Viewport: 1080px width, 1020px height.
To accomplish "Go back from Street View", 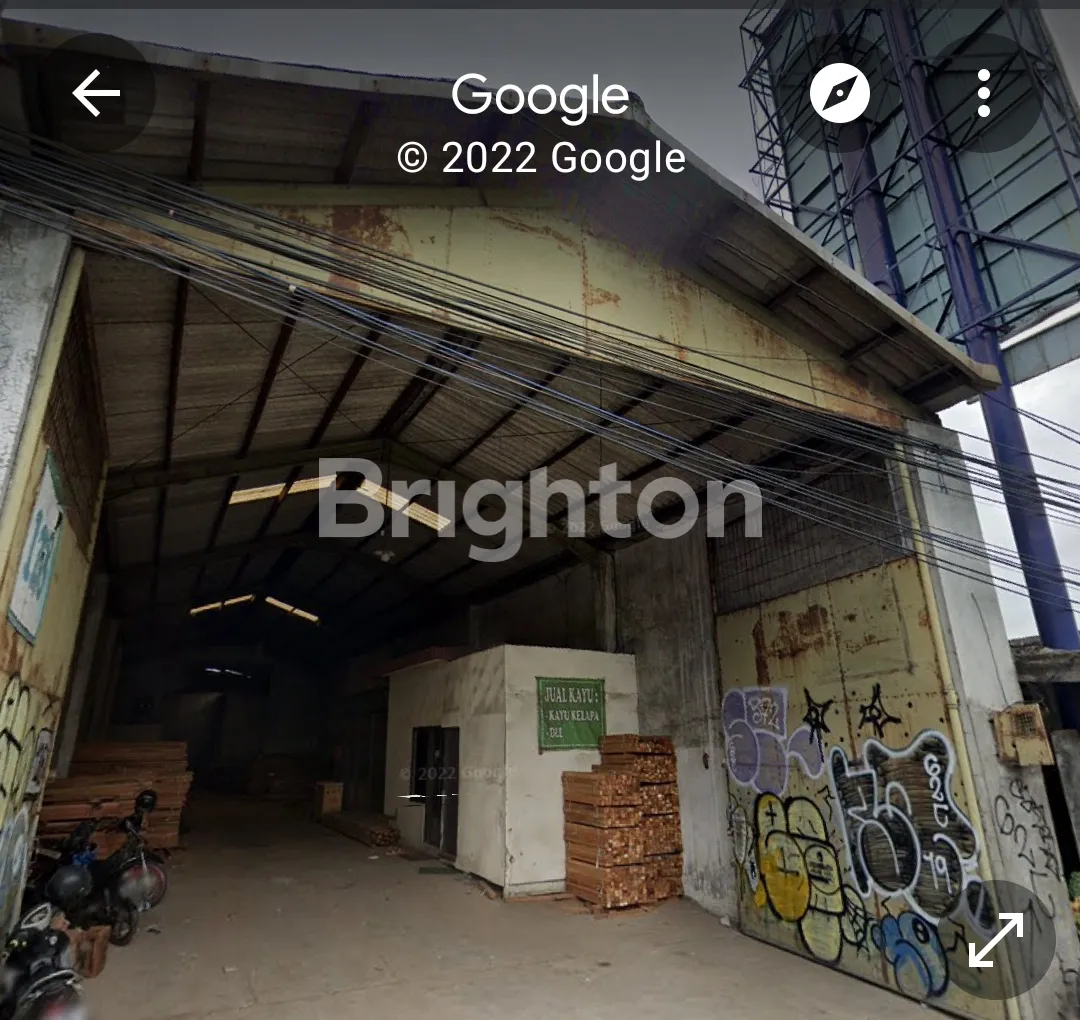I will point(96,93).
